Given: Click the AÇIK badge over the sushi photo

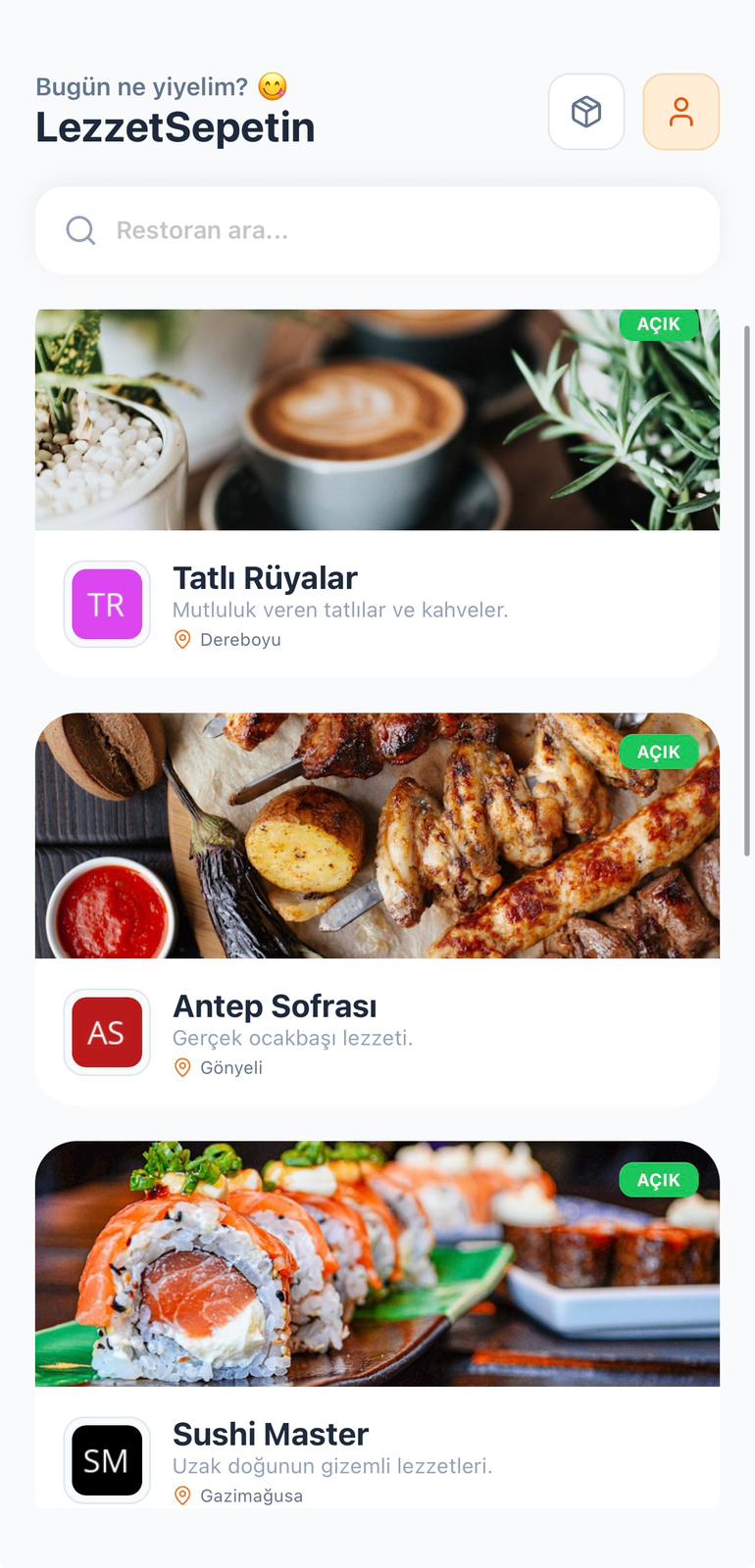Looking at the screenshot, I should click(659, 1180).
